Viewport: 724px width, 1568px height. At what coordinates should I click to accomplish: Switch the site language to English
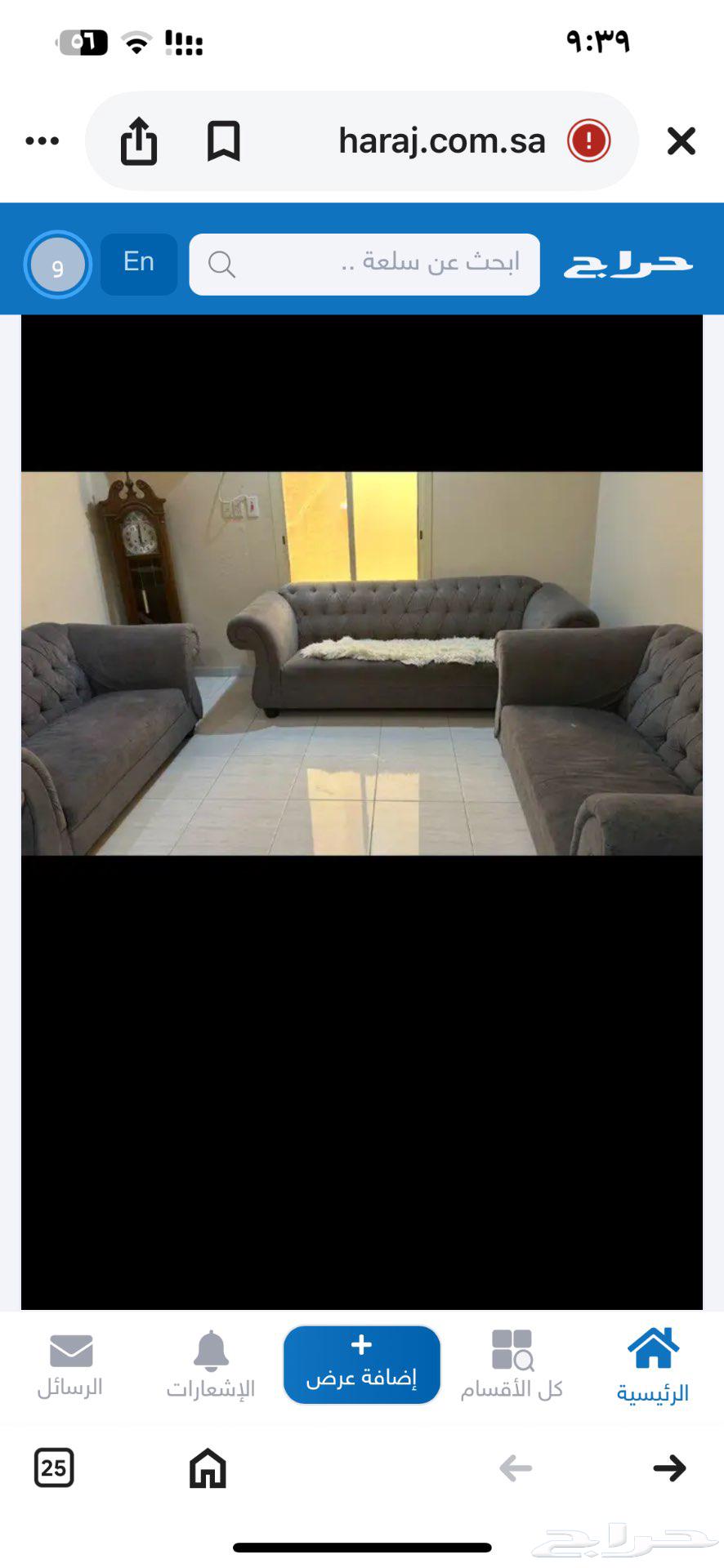point(139,263)
